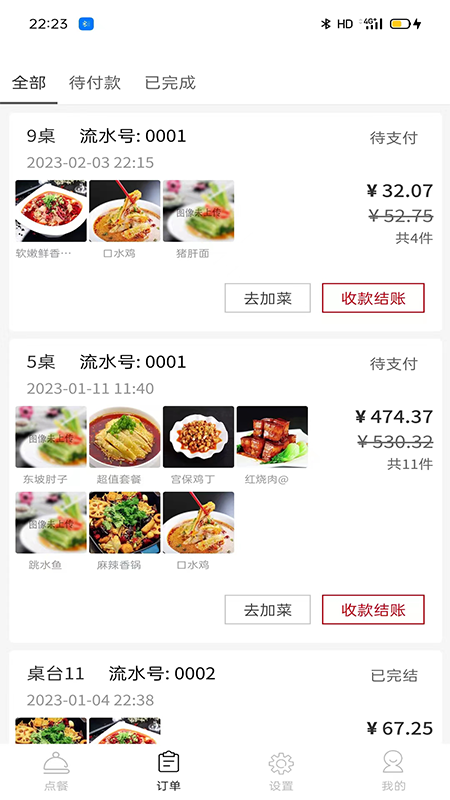Select the 全部 orders tab

(x=29, y=83)
